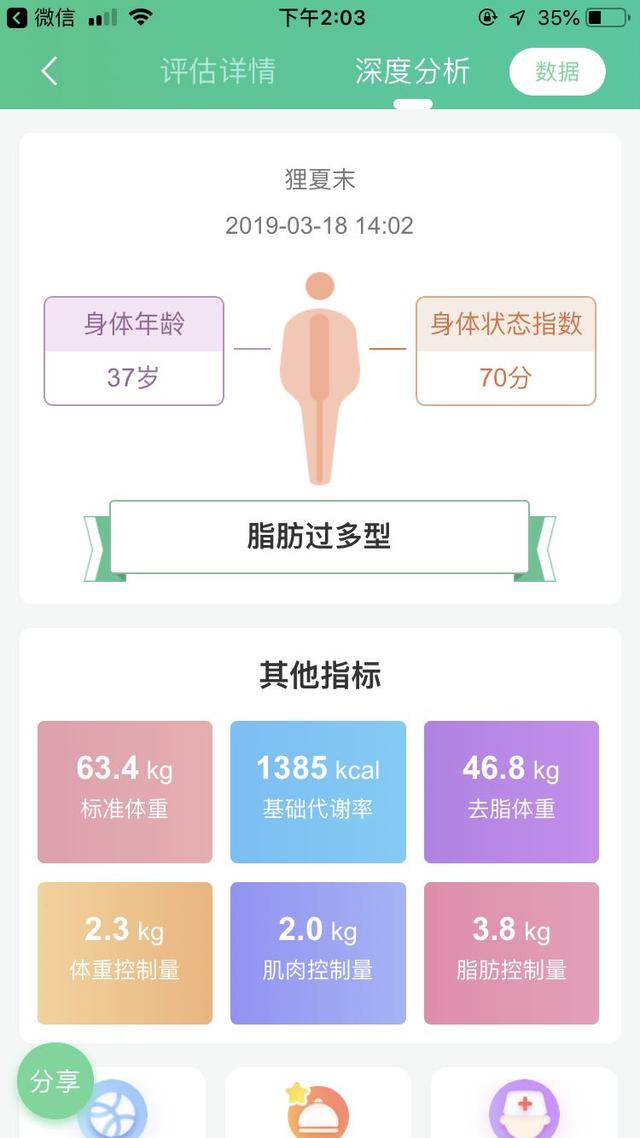This screenshot has height=1138, width=640.
Task: Switch to the 评估详情 tab
Action: click(218, 71)
